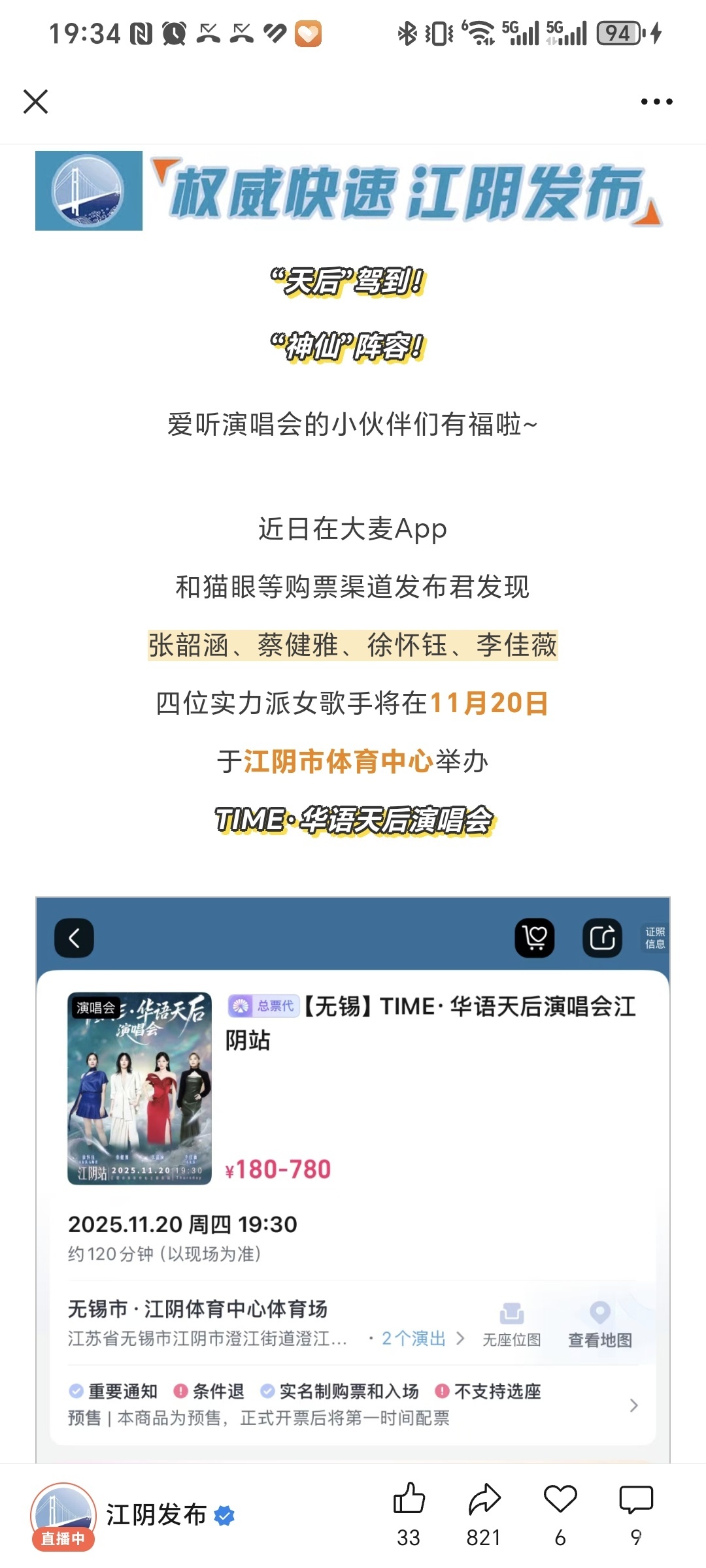Share this article

coord(484,1499)
